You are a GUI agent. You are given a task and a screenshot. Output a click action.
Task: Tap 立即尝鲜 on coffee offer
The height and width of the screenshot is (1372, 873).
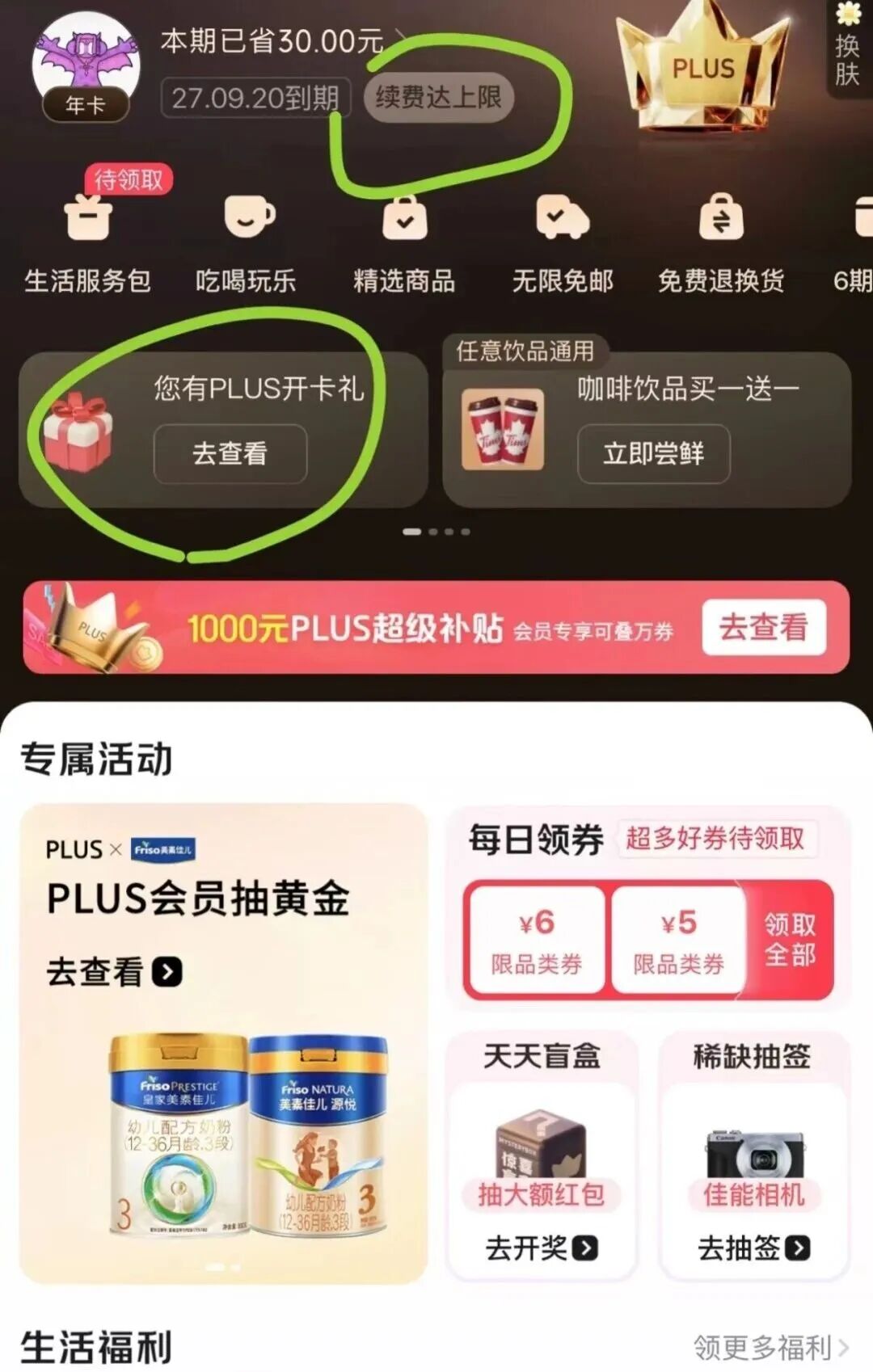653,453
